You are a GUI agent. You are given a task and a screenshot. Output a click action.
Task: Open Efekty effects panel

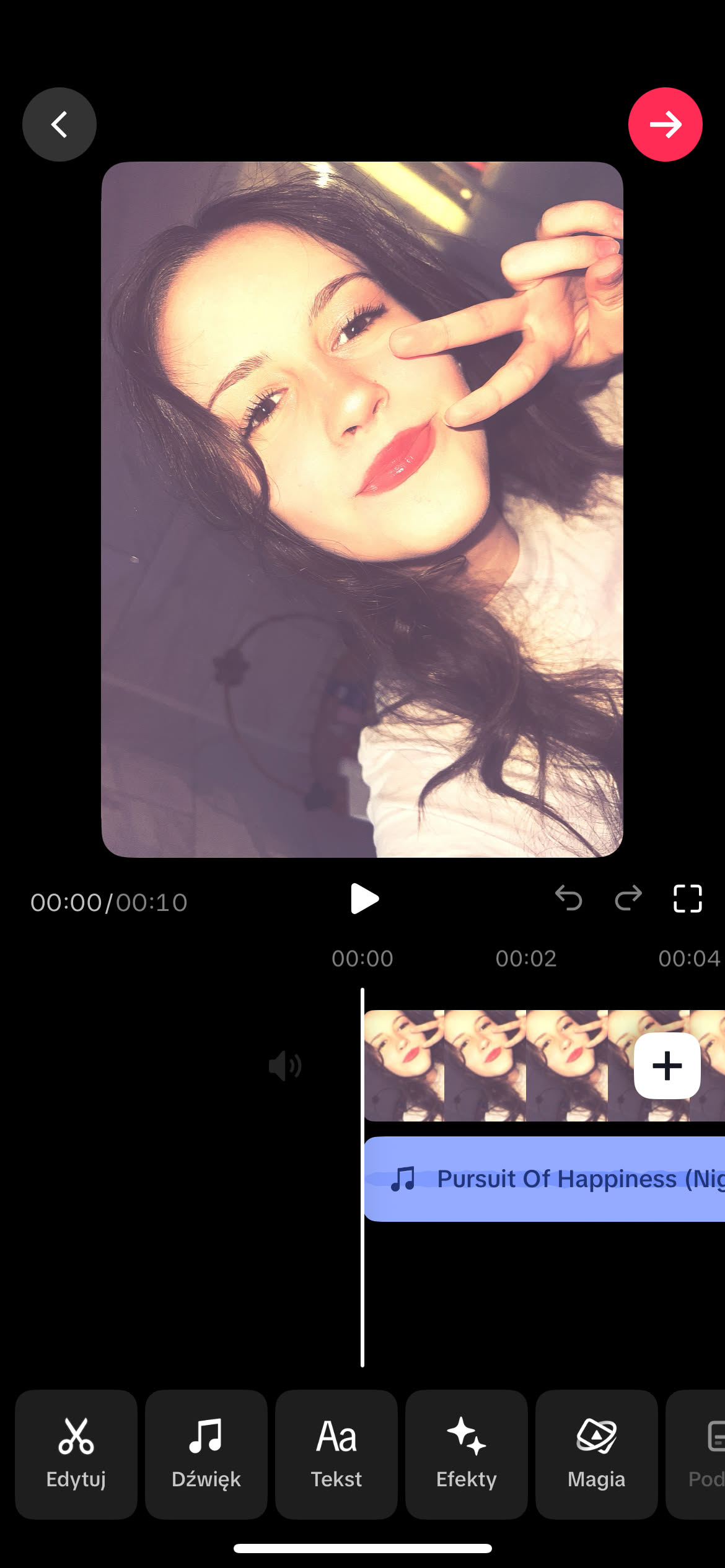(467, 1454)
